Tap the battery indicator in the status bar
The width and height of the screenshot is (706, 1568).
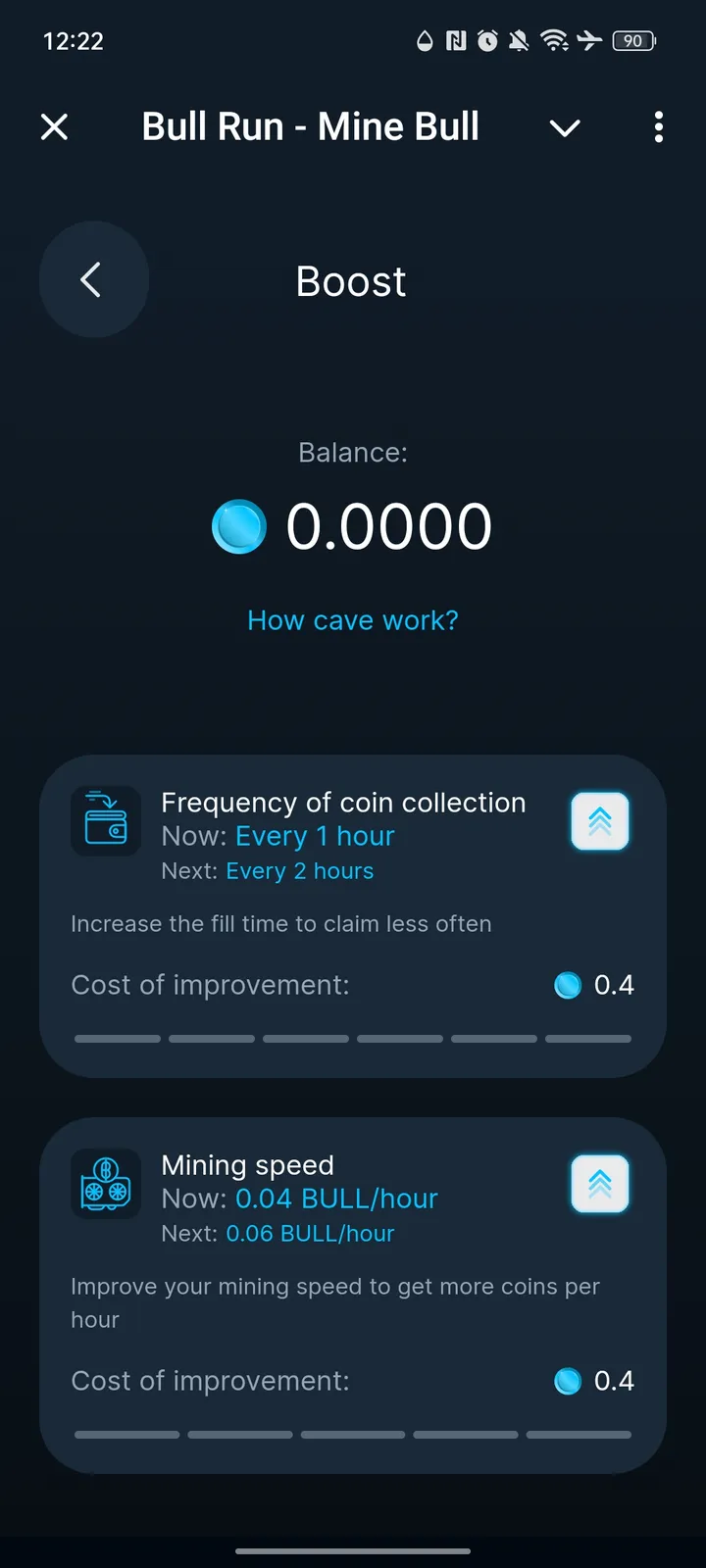633,41
